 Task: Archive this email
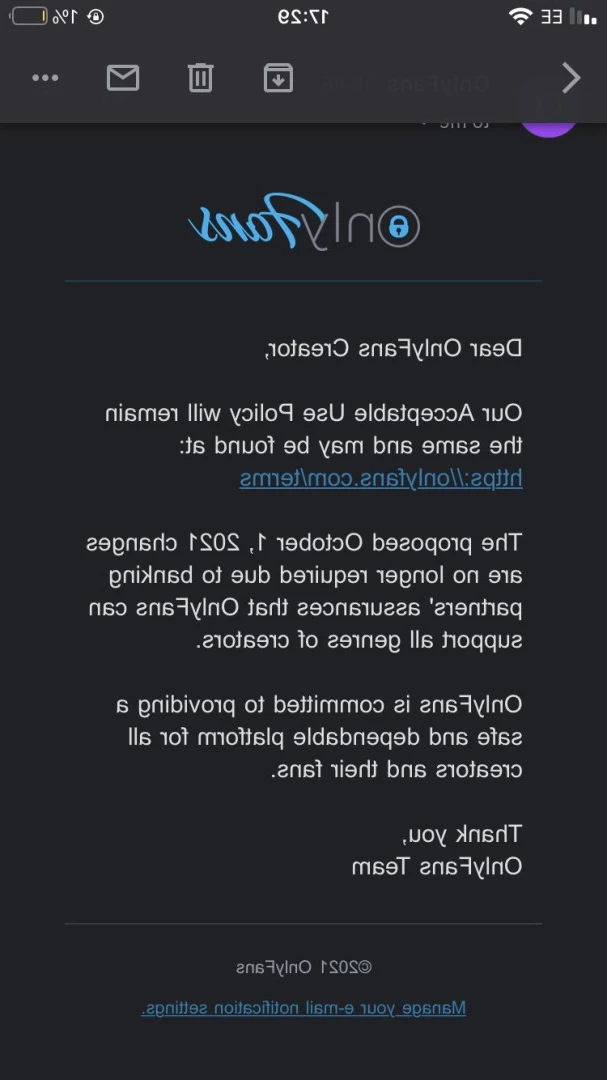(x=278, y=78)
